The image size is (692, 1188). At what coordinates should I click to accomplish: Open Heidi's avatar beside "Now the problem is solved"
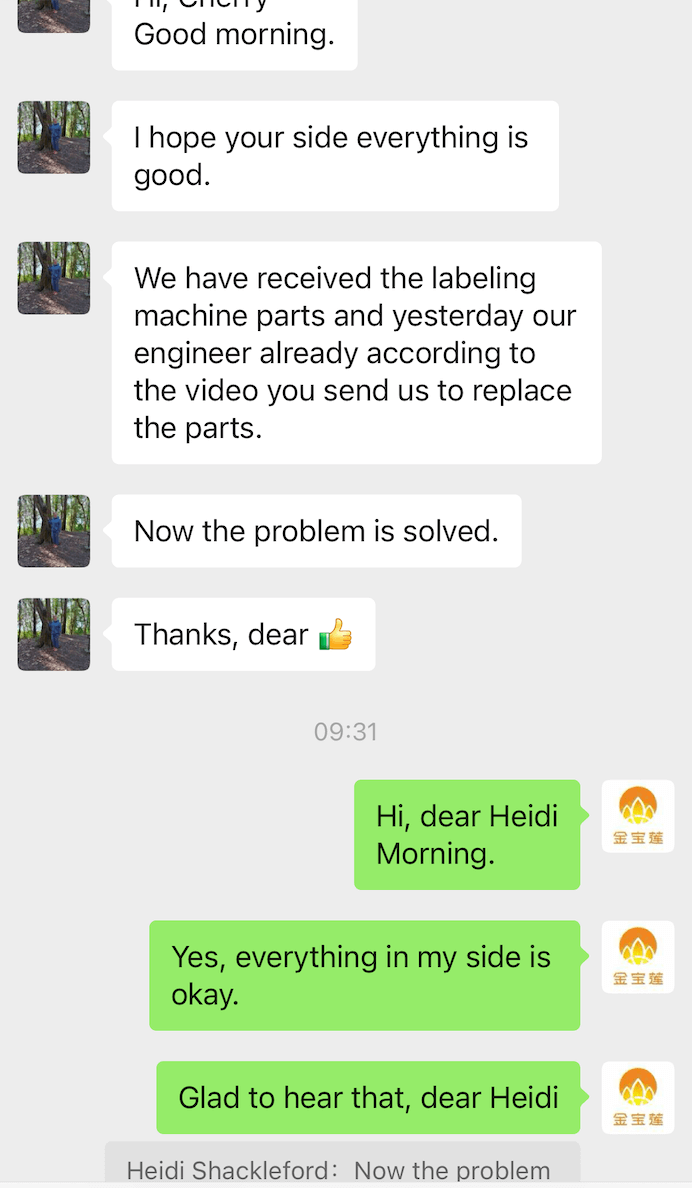click(54, 531)
